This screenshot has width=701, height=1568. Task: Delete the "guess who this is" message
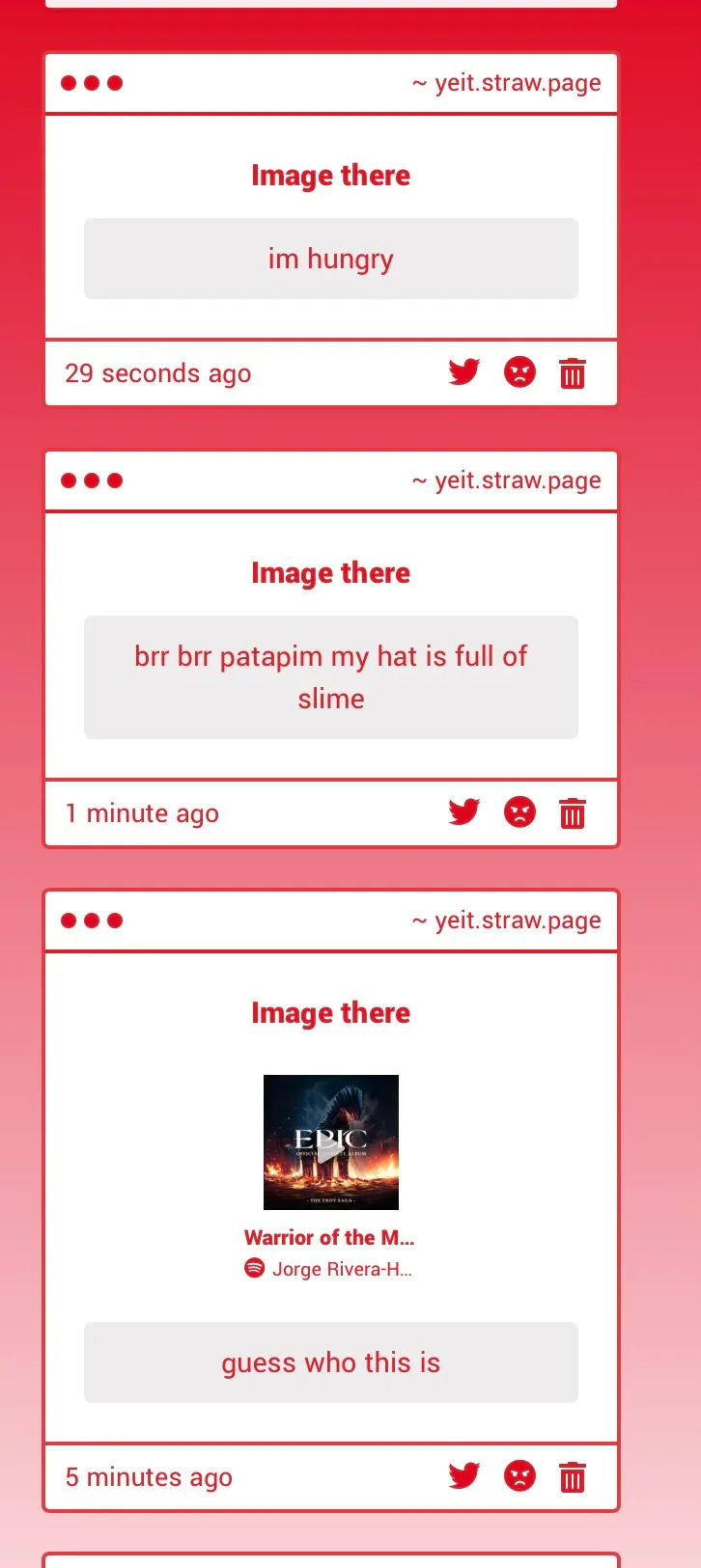coord(573,1476)
